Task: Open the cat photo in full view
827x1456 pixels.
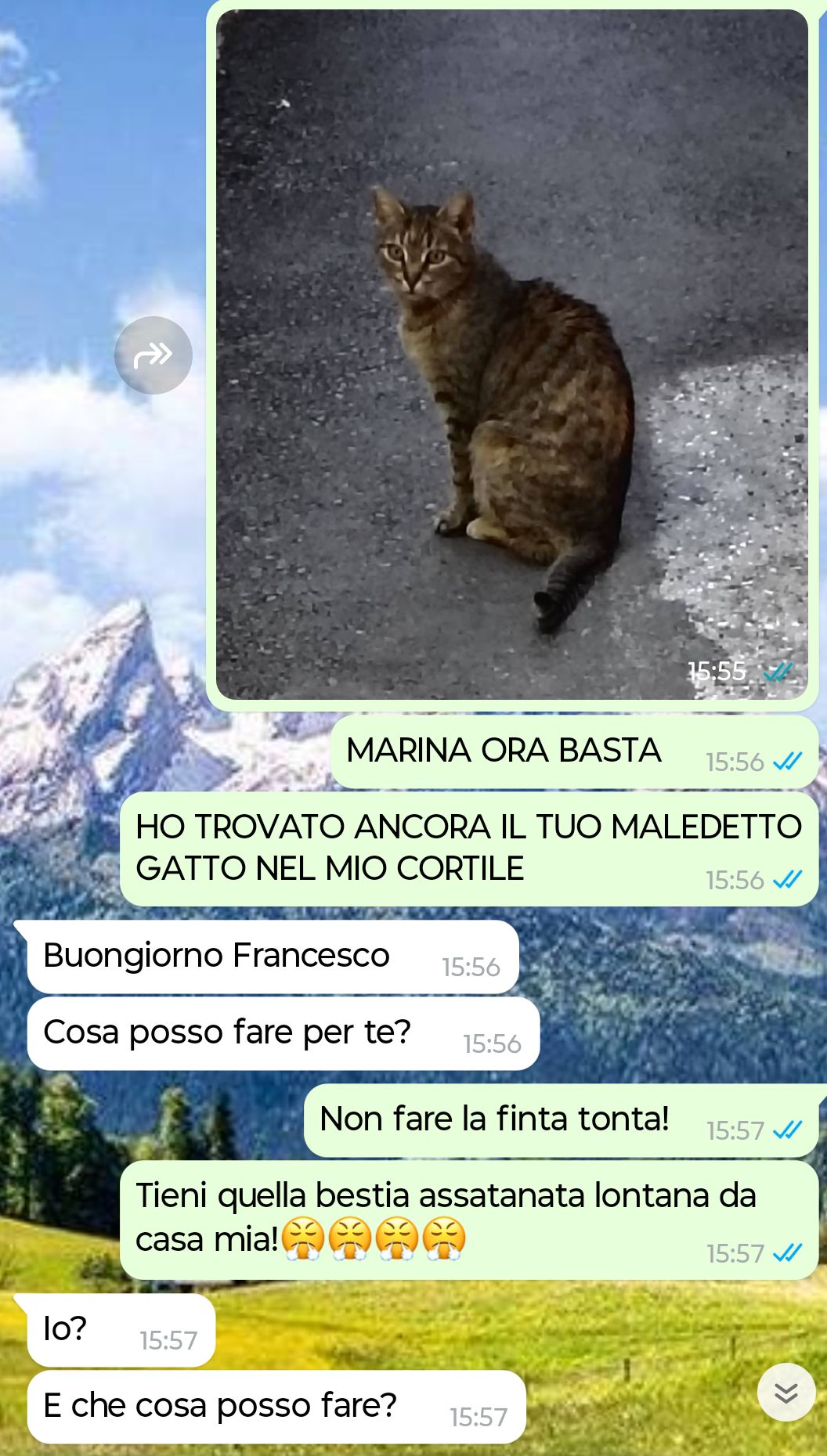Action: (x=511, y=354)
